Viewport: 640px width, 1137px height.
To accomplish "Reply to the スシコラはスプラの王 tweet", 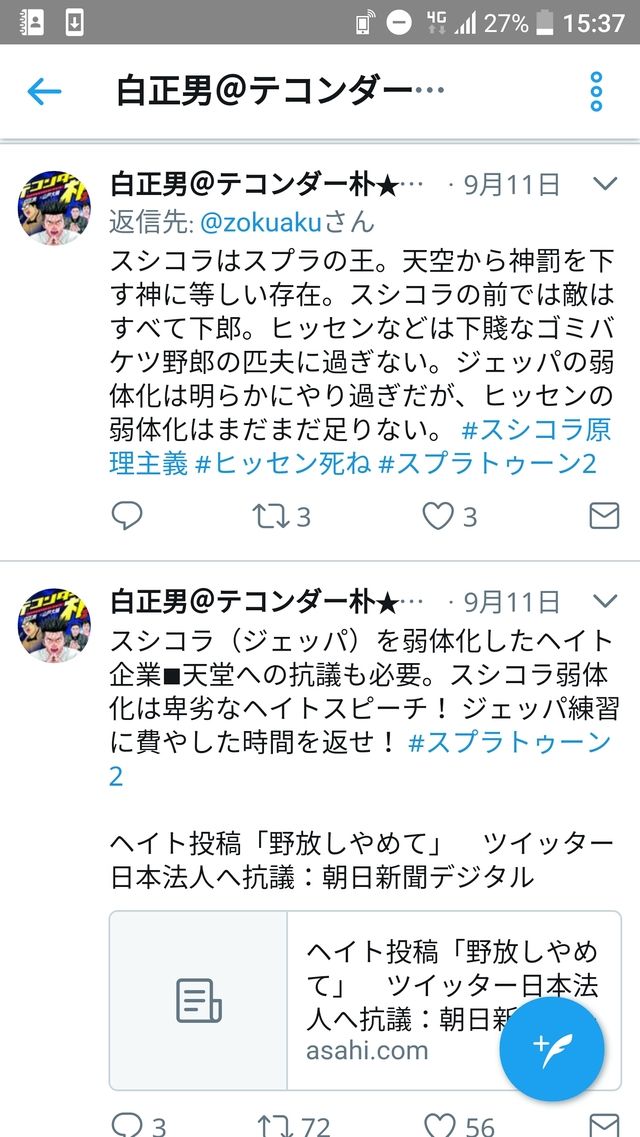I will (127, 516).
